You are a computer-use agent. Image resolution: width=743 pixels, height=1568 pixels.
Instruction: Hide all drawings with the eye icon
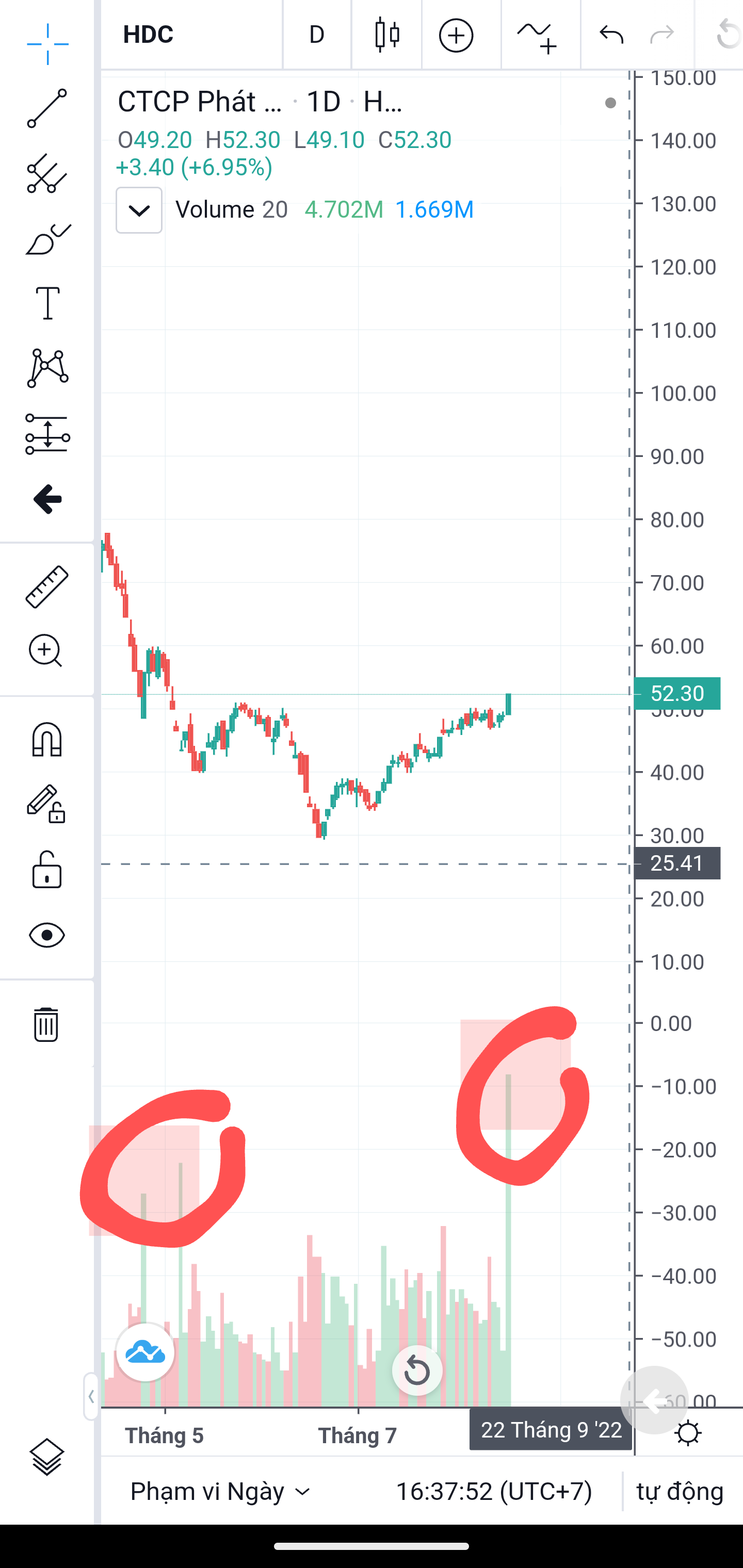(47, 935)
